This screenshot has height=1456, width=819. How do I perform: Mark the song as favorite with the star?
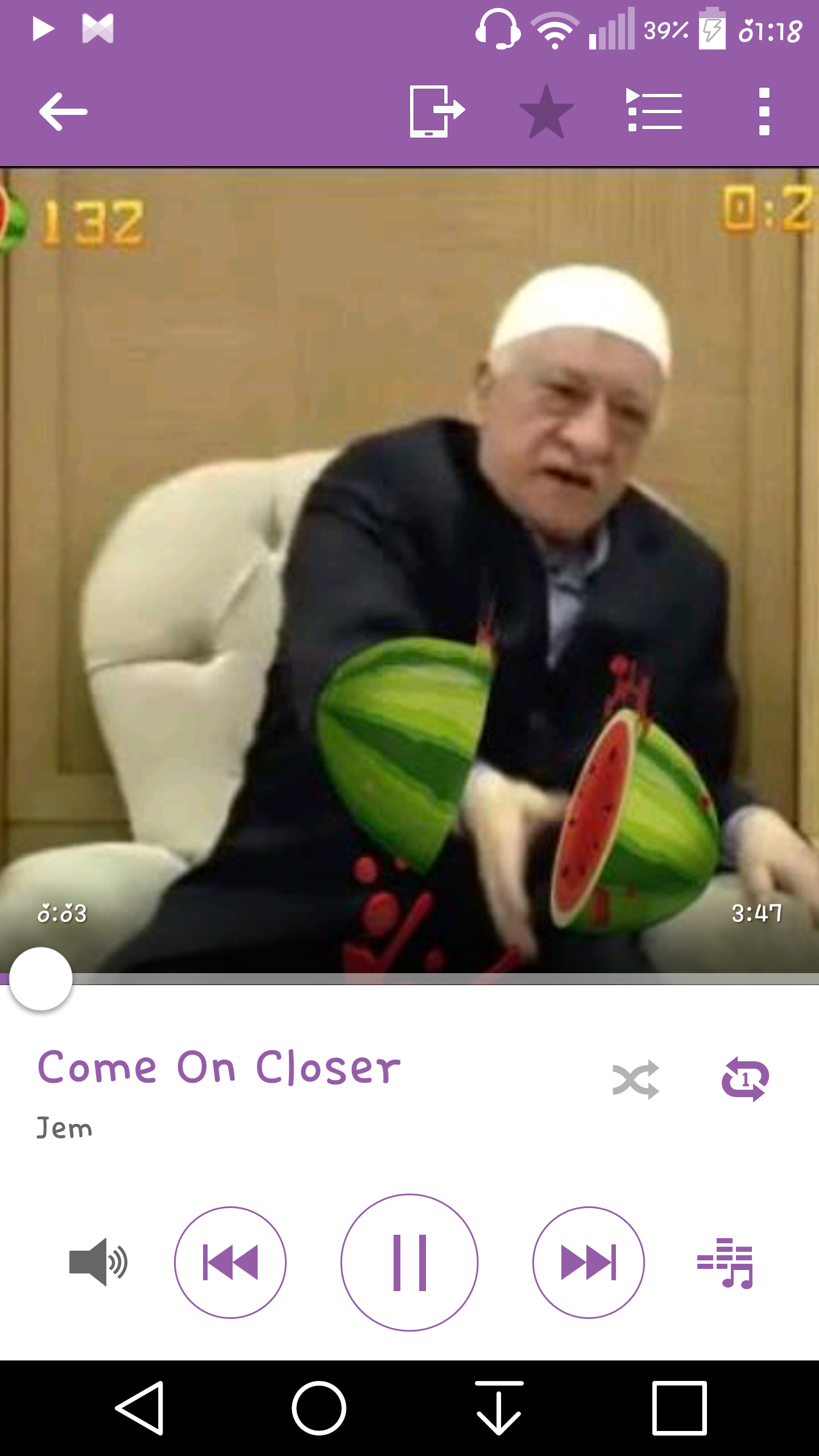(547, 112)
